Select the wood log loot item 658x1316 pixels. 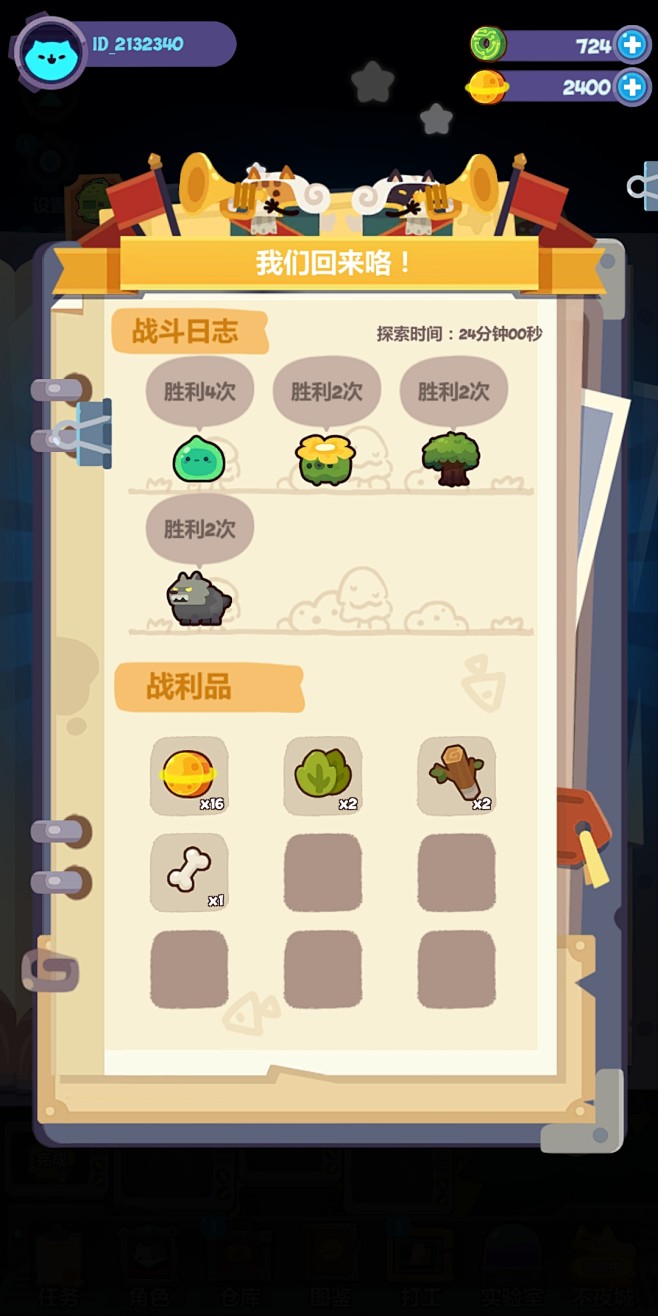click(x=456, y=776)
